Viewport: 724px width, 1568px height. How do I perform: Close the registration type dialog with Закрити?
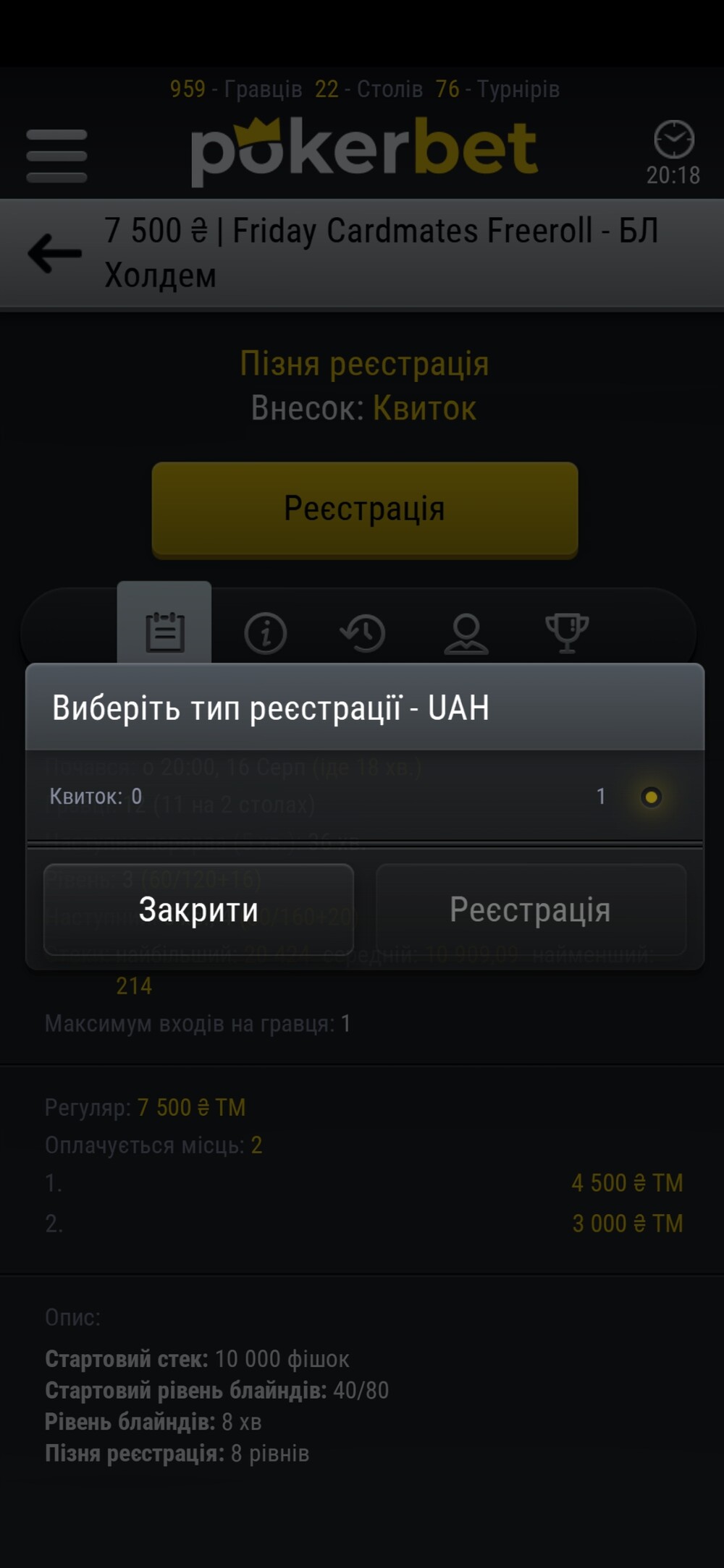click(x=198, y=910)
